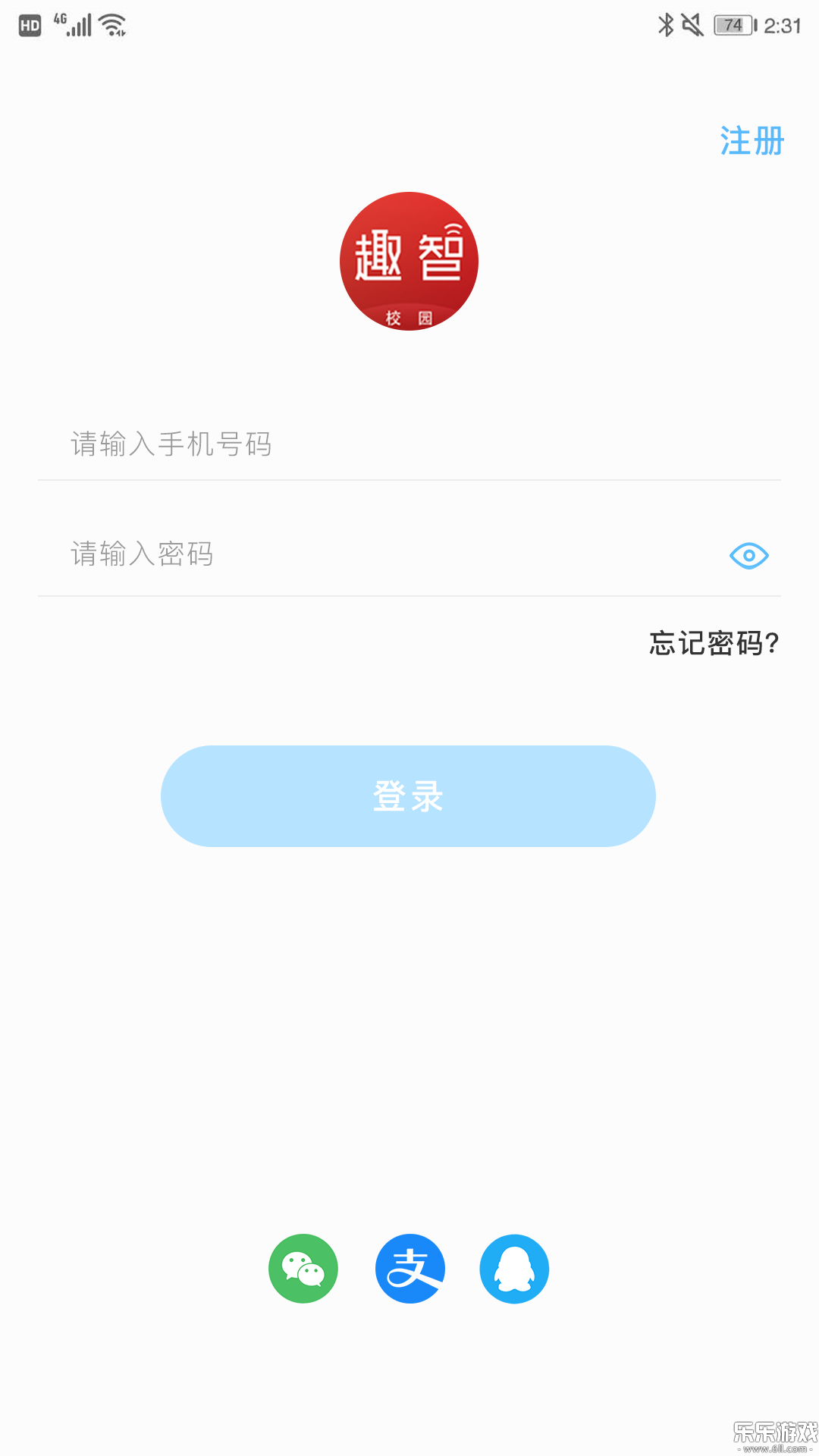Viewport: 819px width, 1456px height.
Task: Choose QQ login option
Action: 514,1269
